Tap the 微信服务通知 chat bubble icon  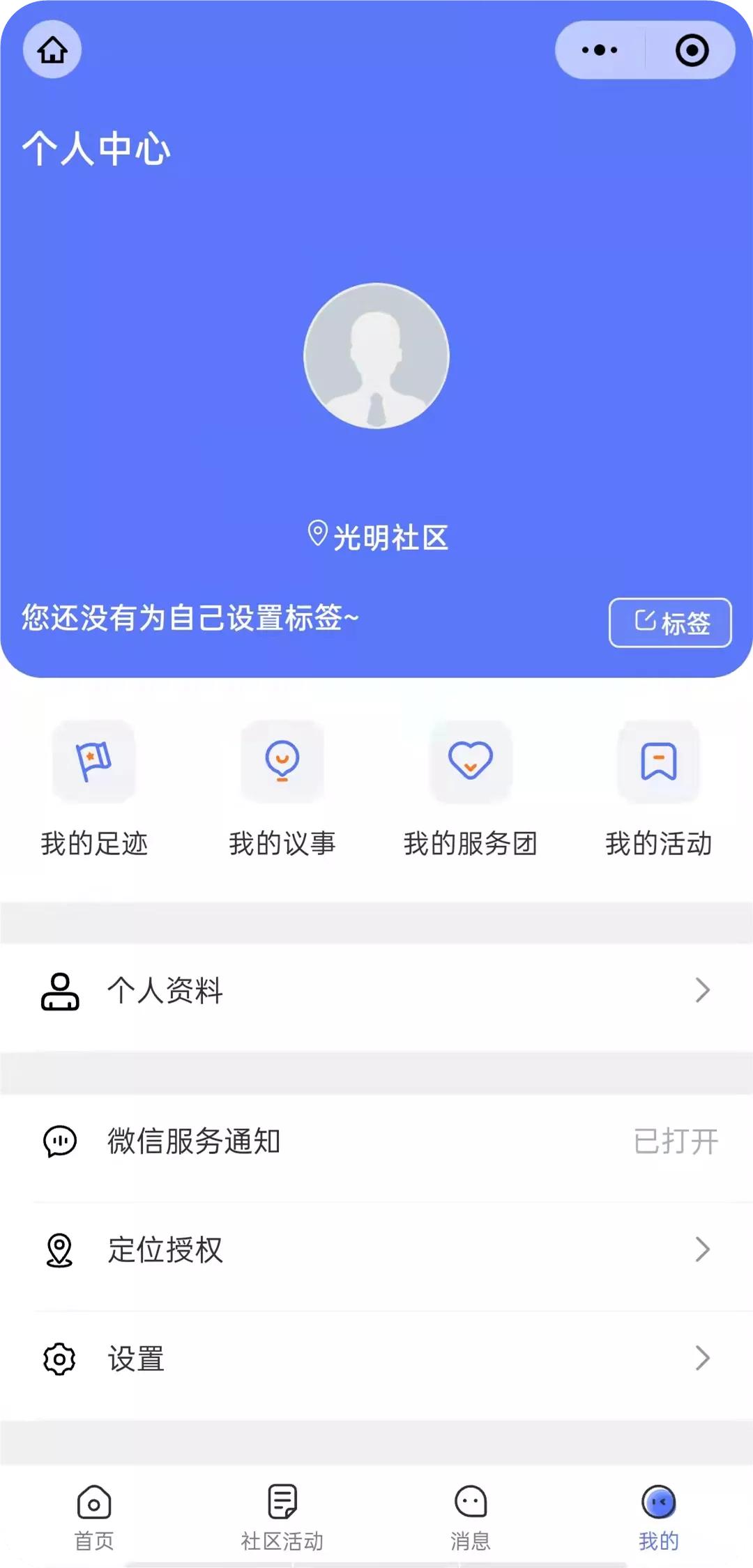[59, 1142]
